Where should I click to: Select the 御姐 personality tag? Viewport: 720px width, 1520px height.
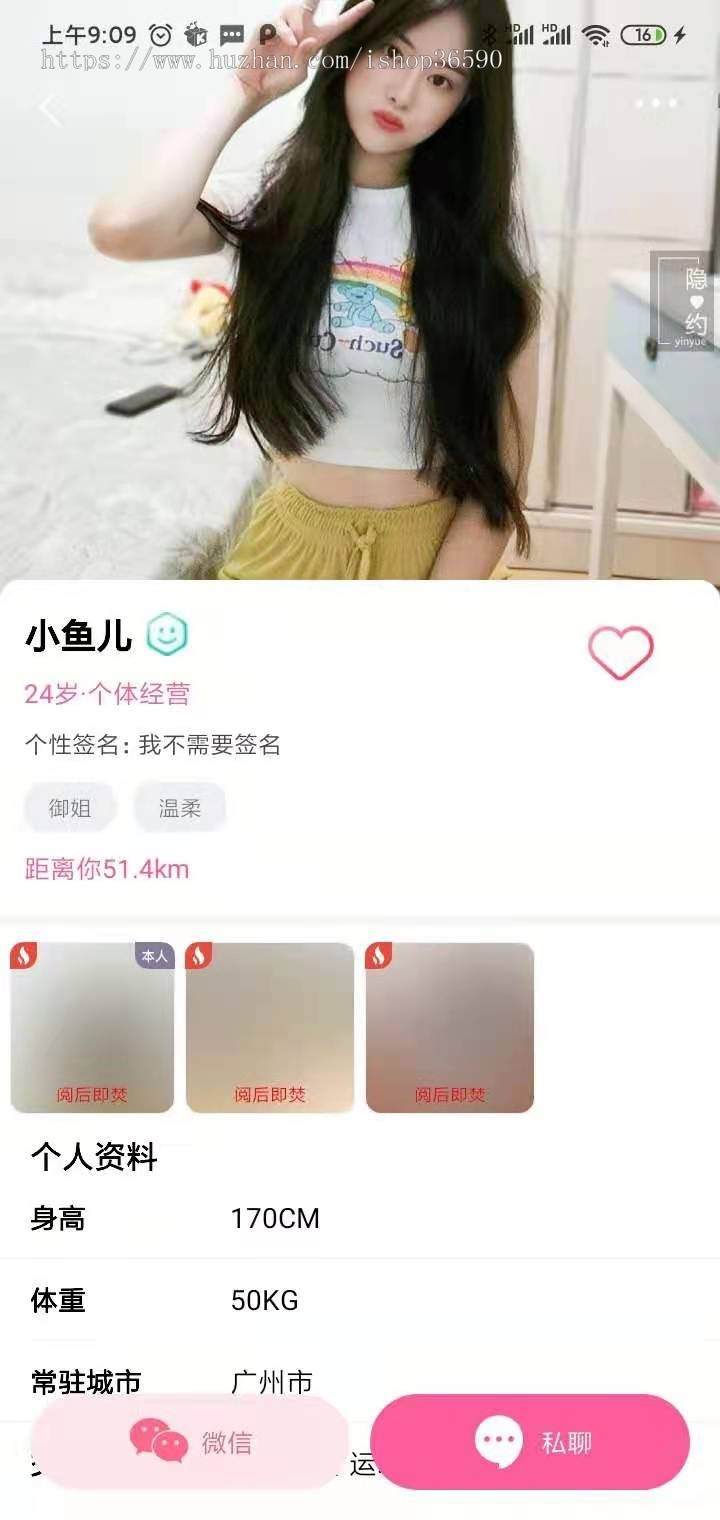point(68,808)
